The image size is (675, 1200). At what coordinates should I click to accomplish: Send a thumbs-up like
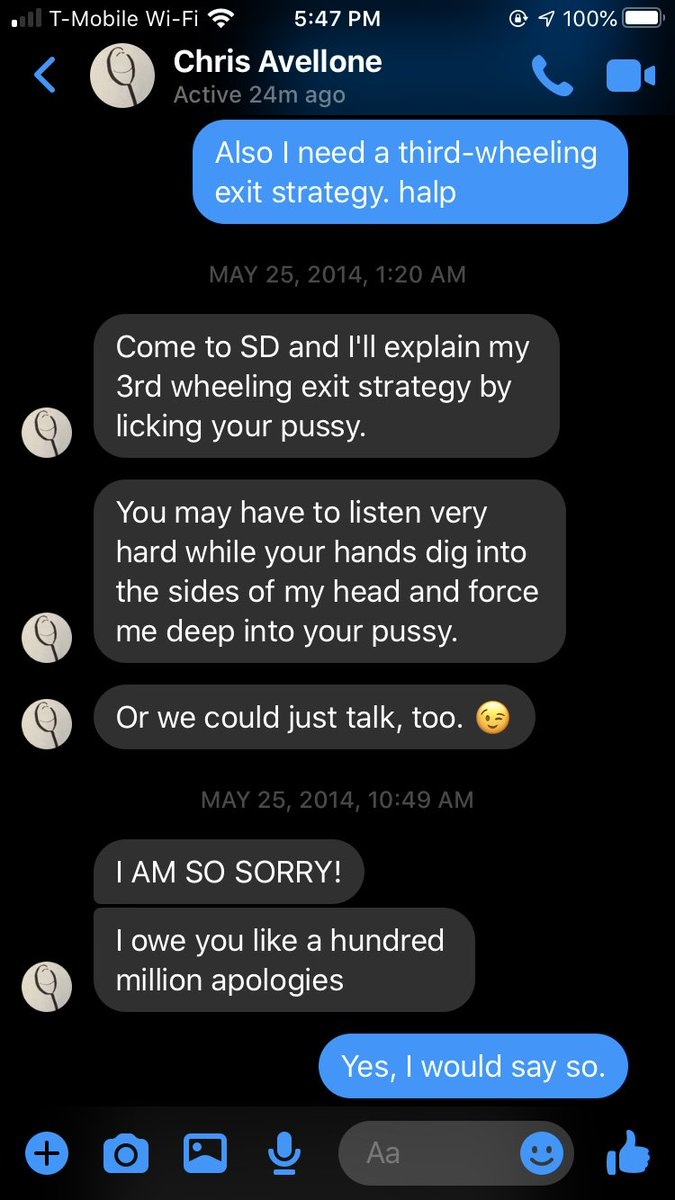point(628,1152)
